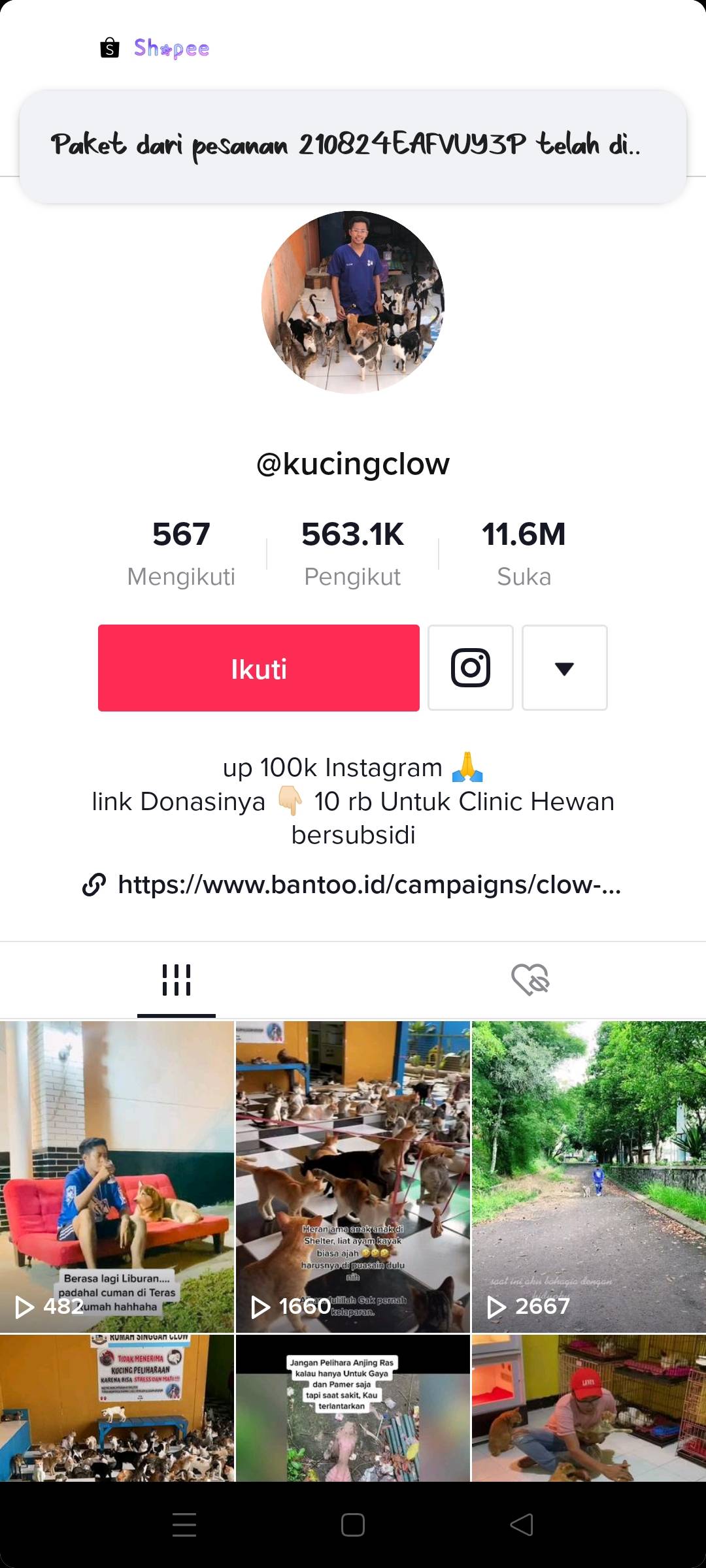The image size is (706, 1568).
Task: Open the Shopee package notification banner
Action: tap(353, 146)
